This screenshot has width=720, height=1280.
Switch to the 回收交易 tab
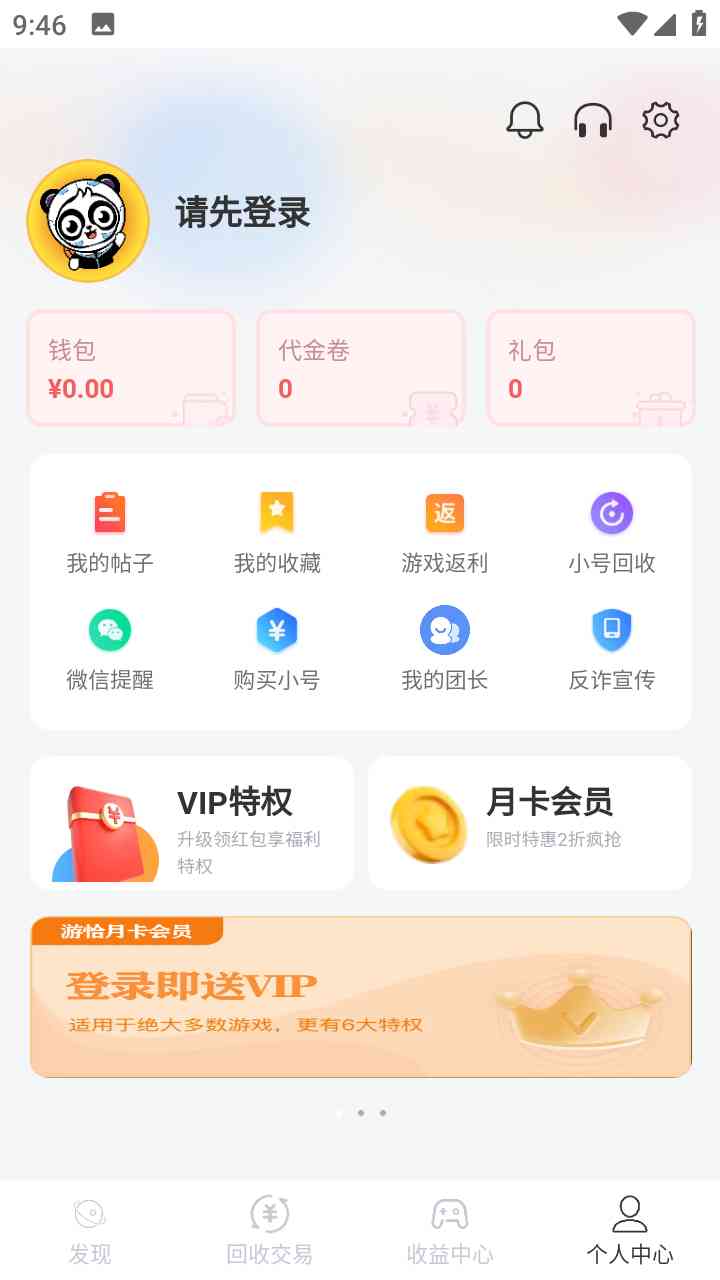(x=269, y=1230)
